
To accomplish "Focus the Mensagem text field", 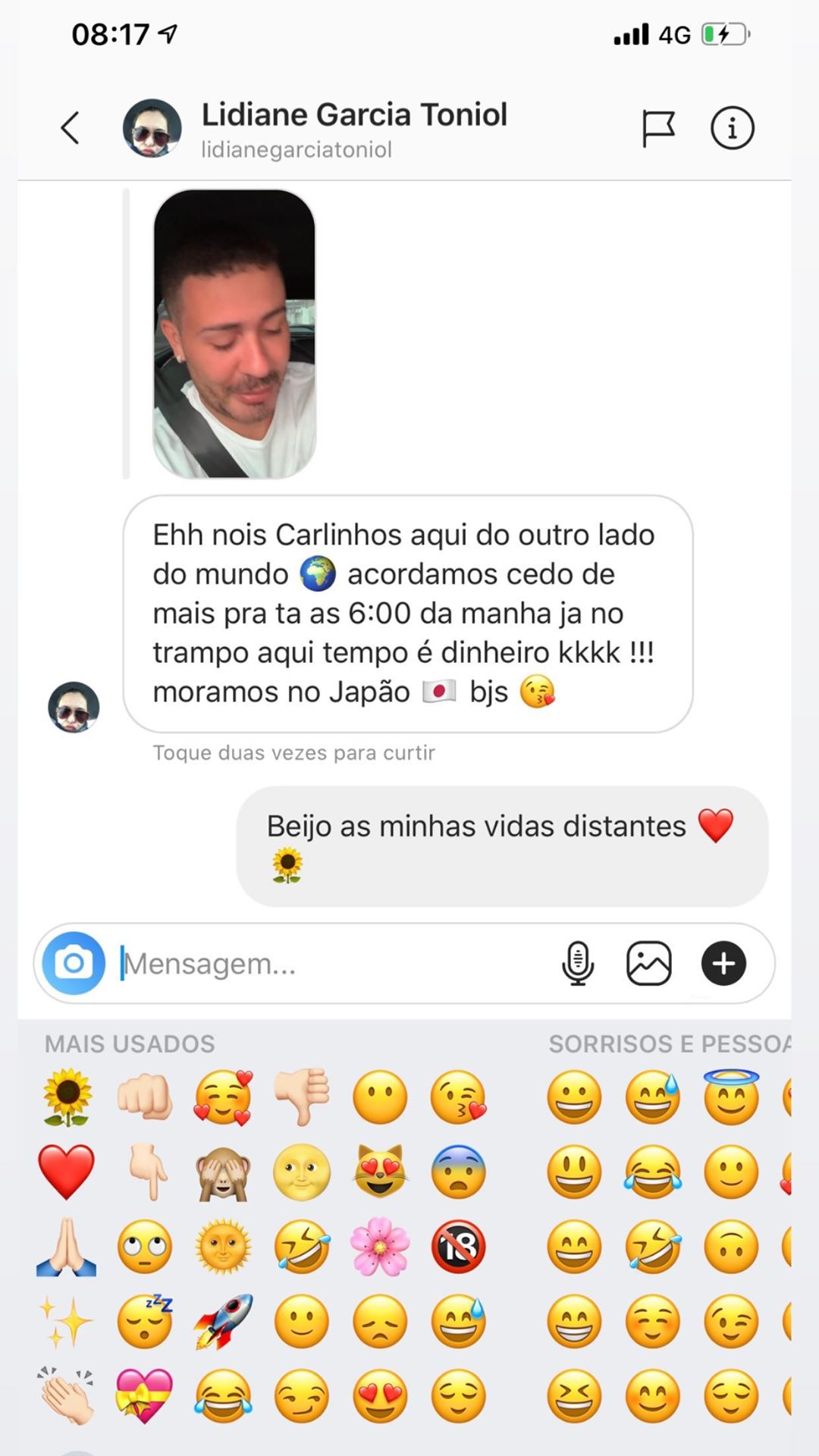I will coord(334,964).
